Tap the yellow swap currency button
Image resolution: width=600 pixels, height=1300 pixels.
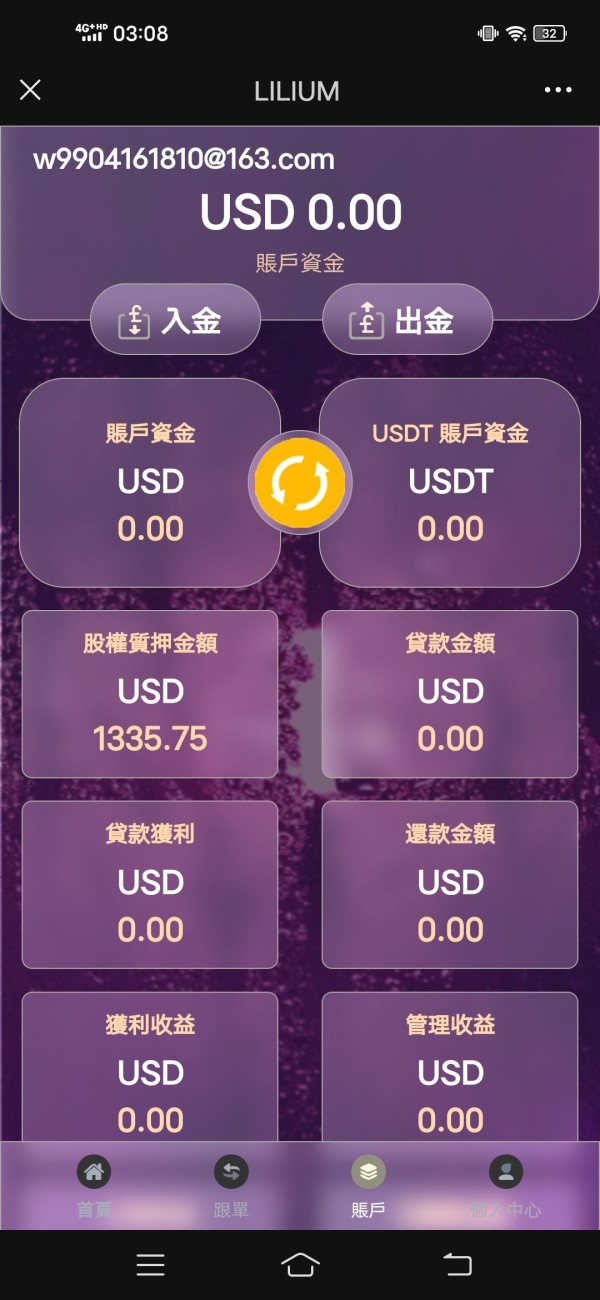point(300,483)
